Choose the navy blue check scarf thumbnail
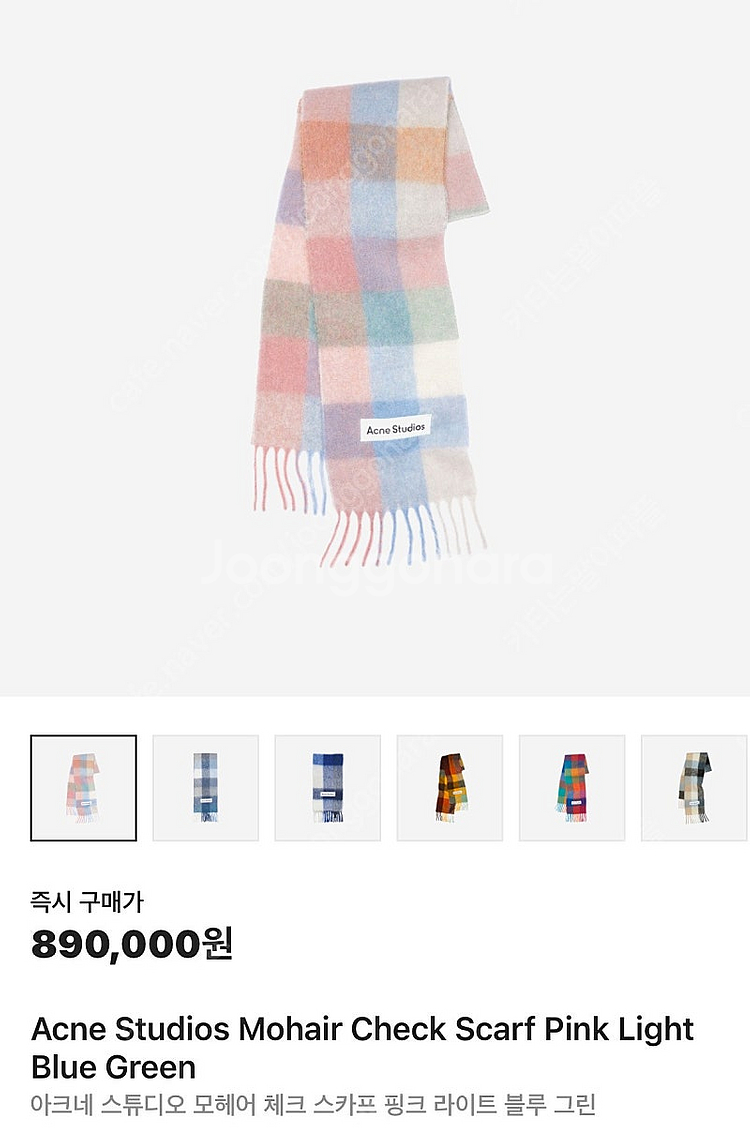The width and height of the screenshot is (750, 1135). [327, 788]
